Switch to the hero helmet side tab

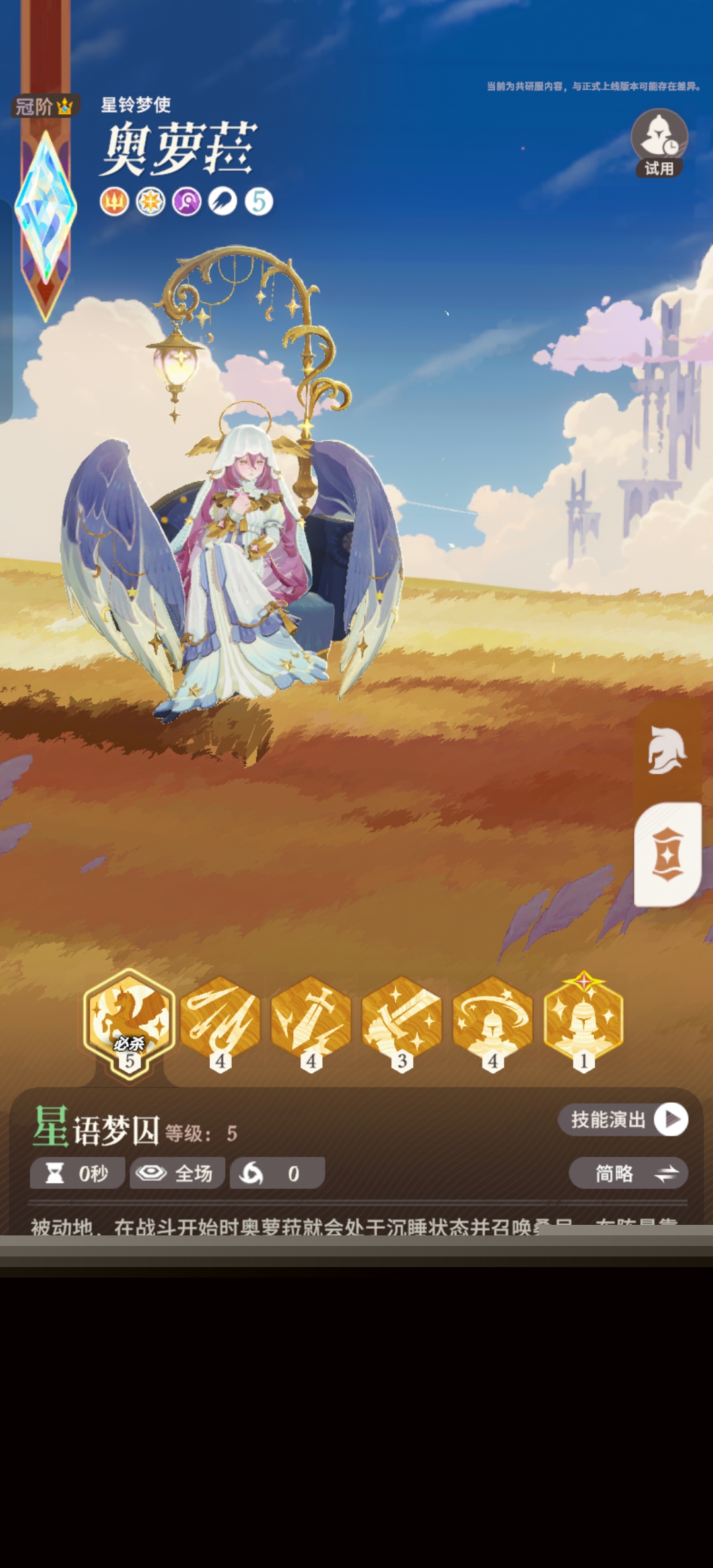667,751
